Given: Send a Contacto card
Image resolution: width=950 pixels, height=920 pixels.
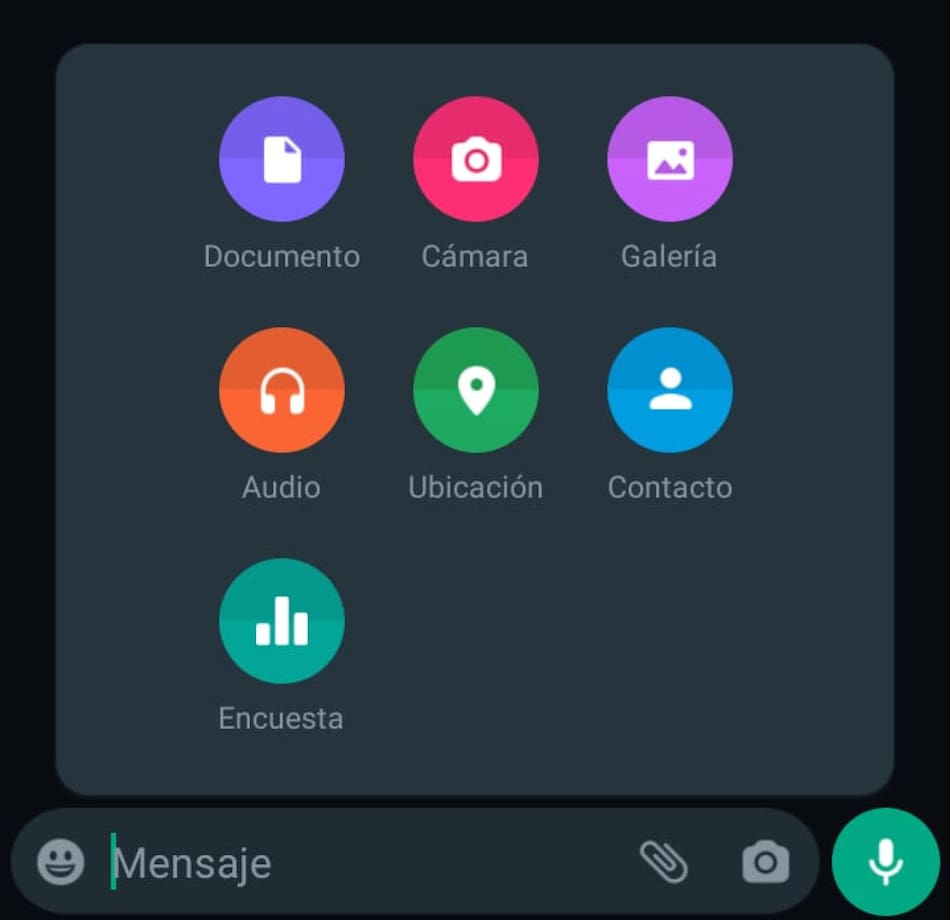Looking at the screenshot, I should [x=670, y=390].
